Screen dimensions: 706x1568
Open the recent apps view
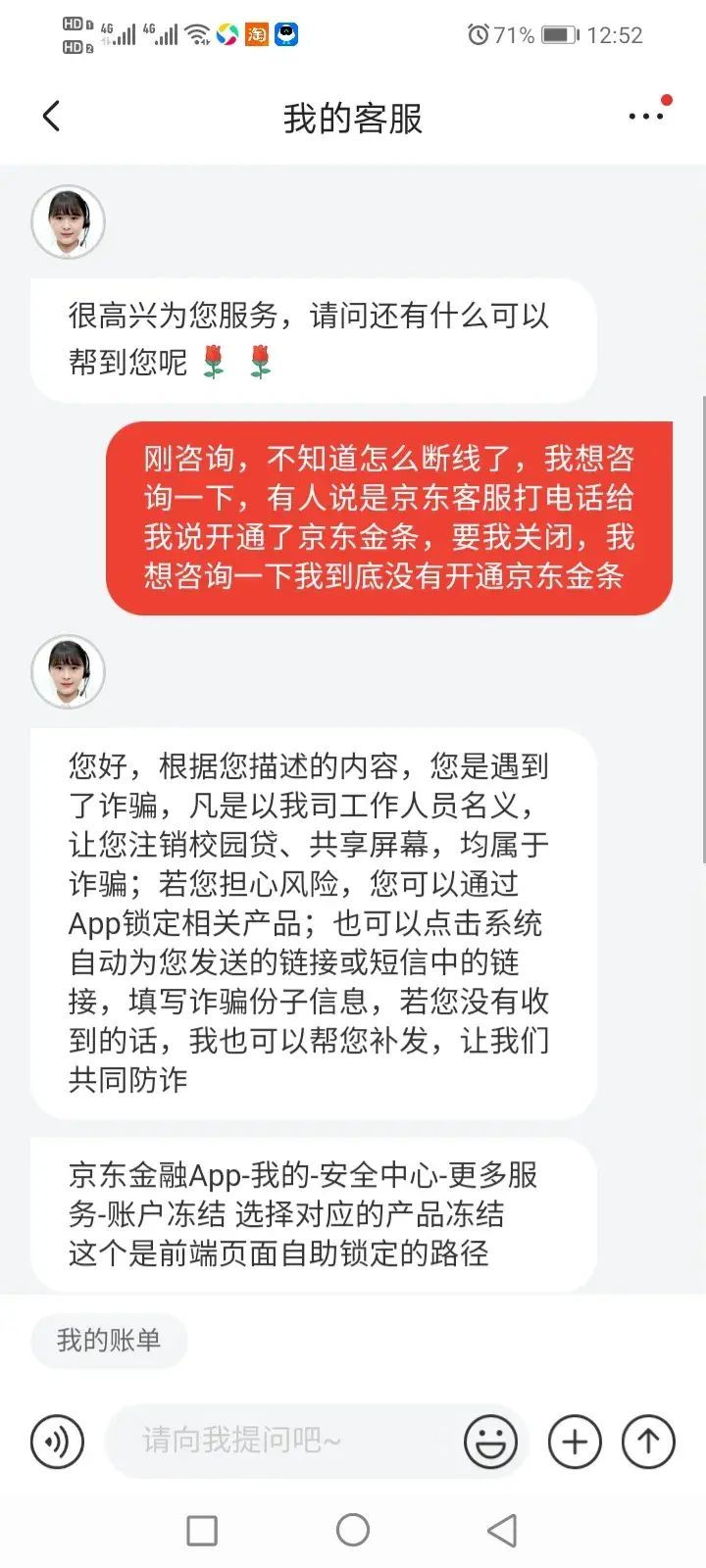tap(202, 1530)
